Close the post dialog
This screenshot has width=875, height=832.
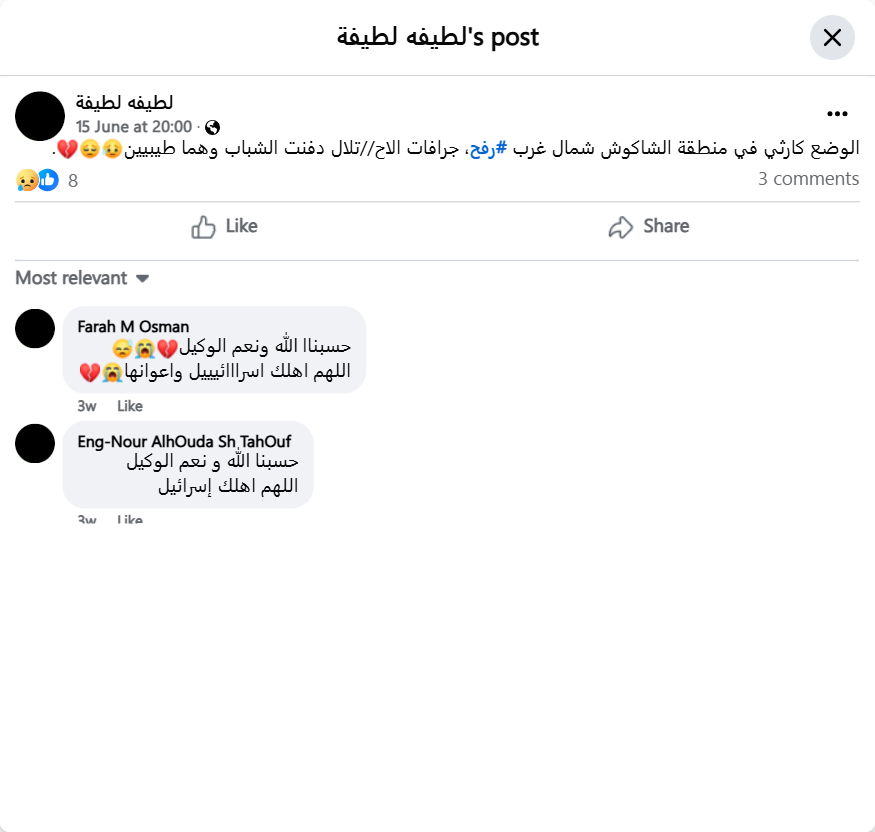(x=832, y=38)
